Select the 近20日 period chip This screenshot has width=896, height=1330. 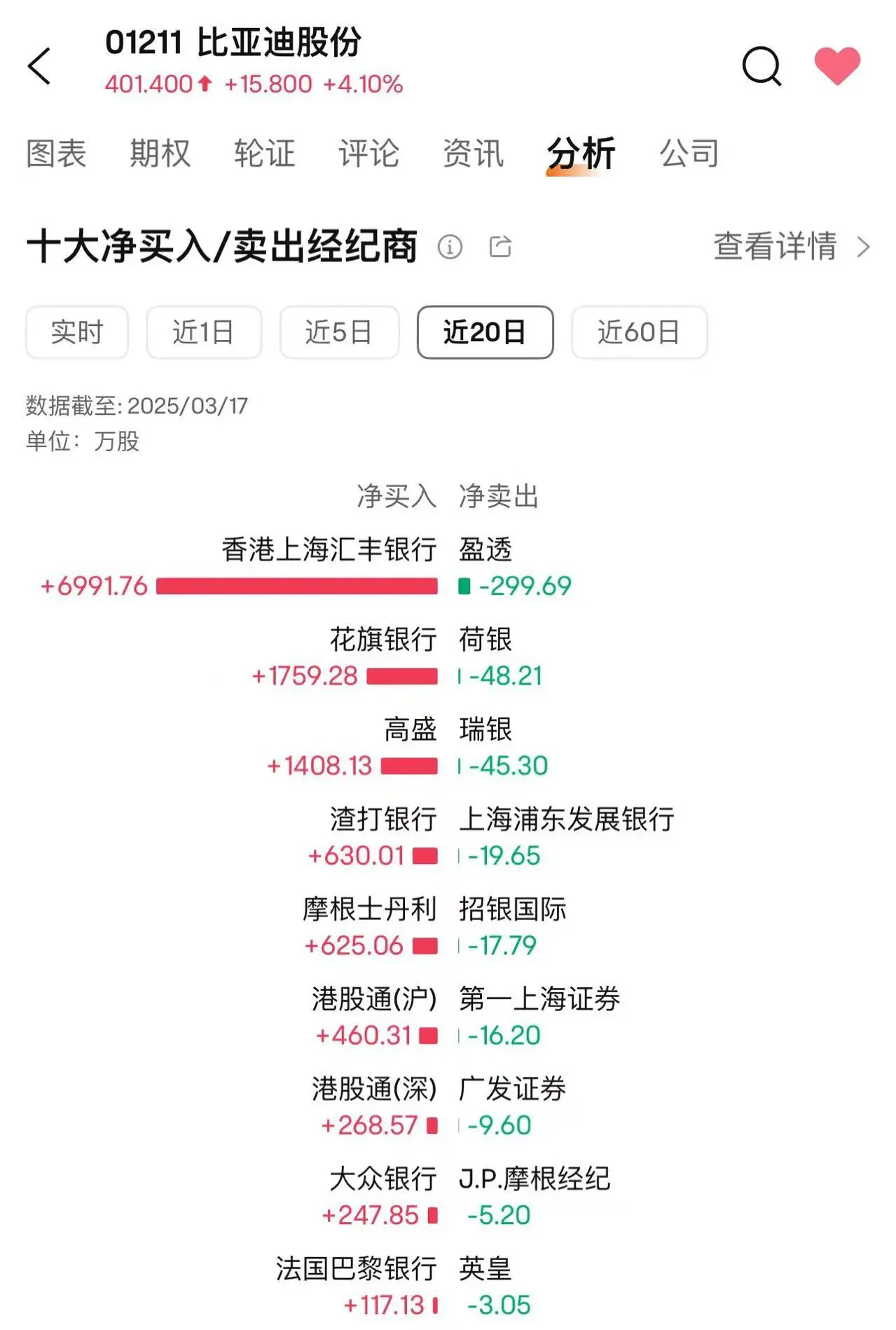(x=485, y=332)
